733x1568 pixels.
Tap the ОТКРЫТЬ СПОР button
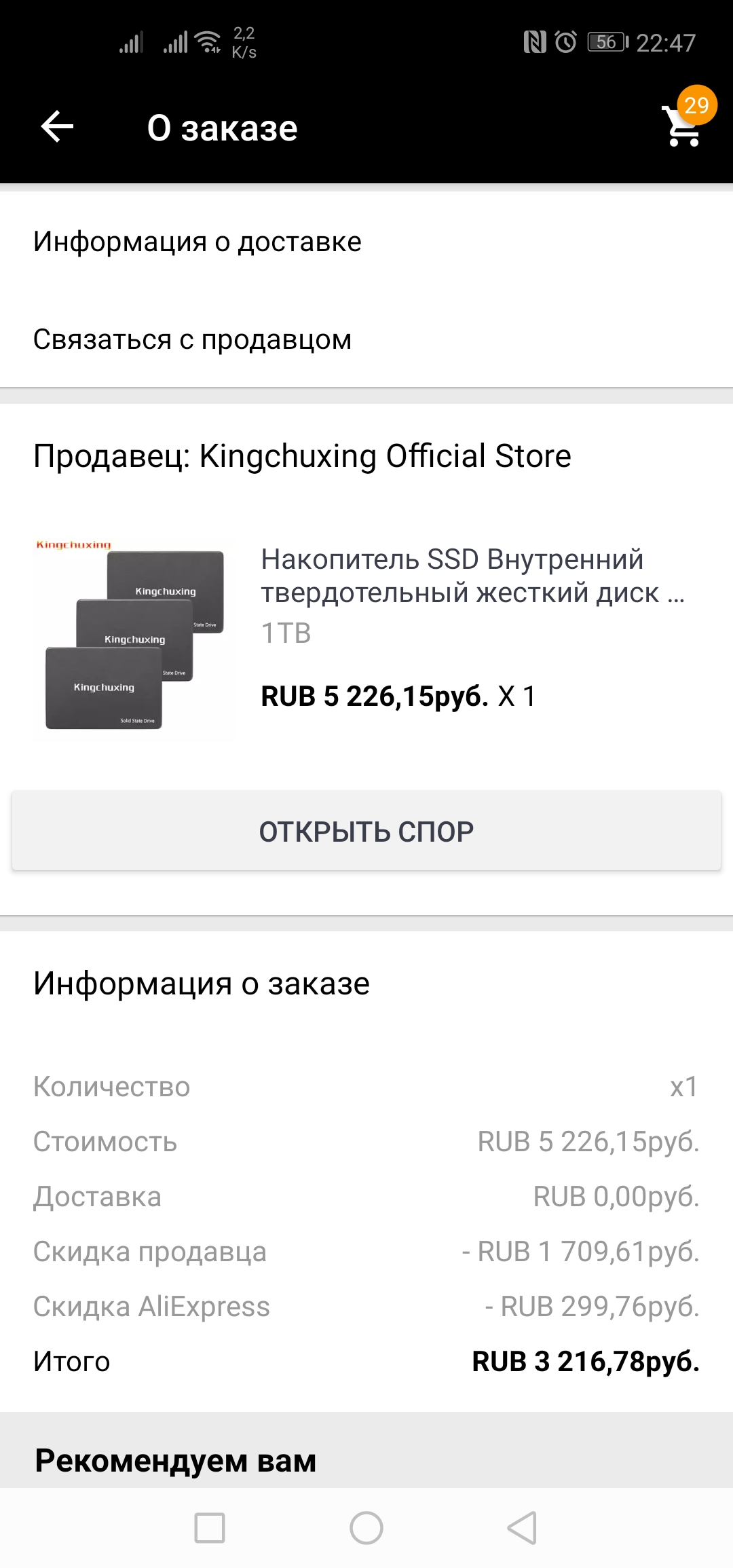[x=366, y=831]
